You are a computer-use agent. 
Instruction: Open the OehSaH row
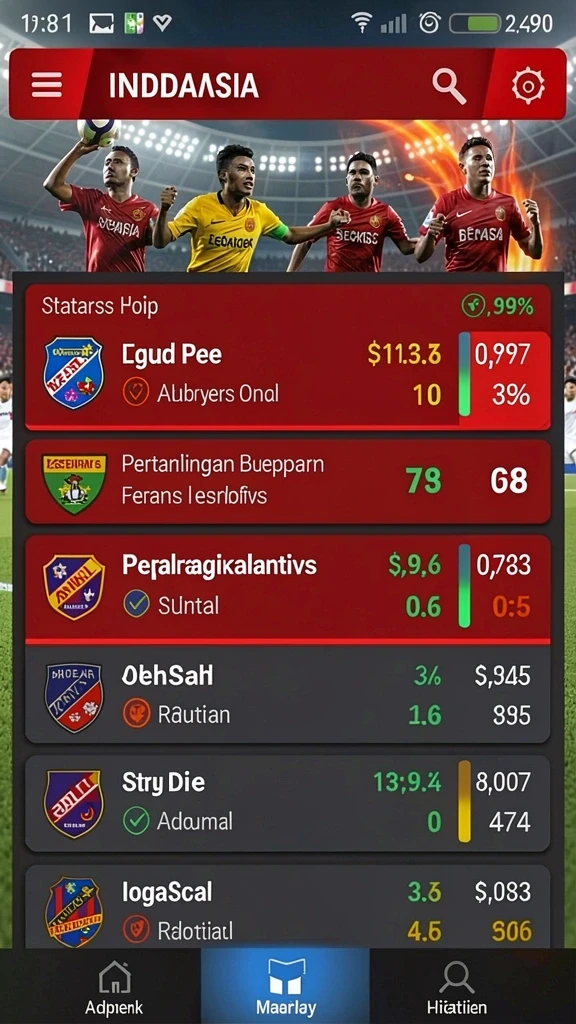click(x=287, y=696)
